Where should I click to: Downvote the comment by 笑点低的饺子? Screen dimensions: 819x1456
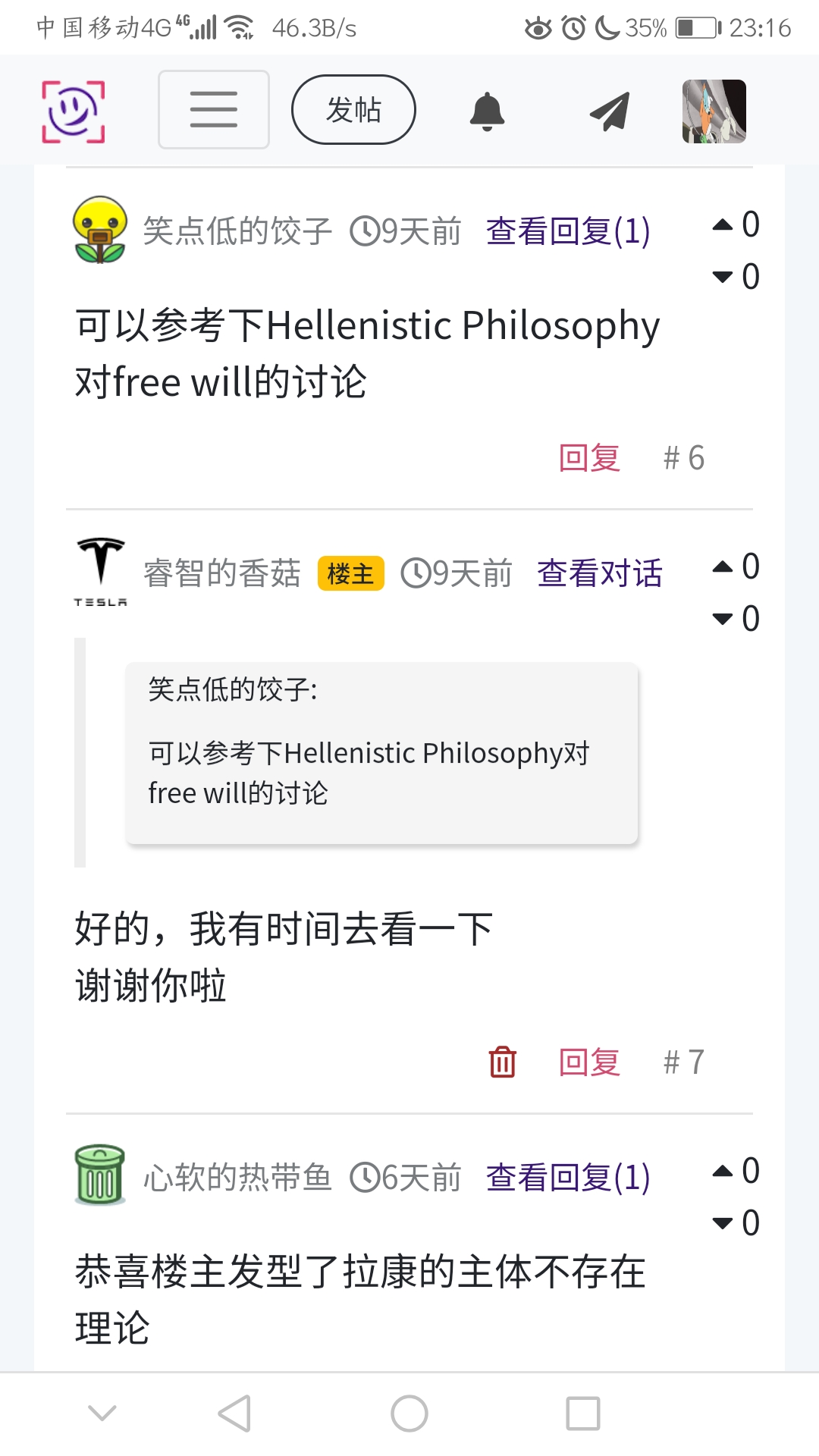pos(723,277)
